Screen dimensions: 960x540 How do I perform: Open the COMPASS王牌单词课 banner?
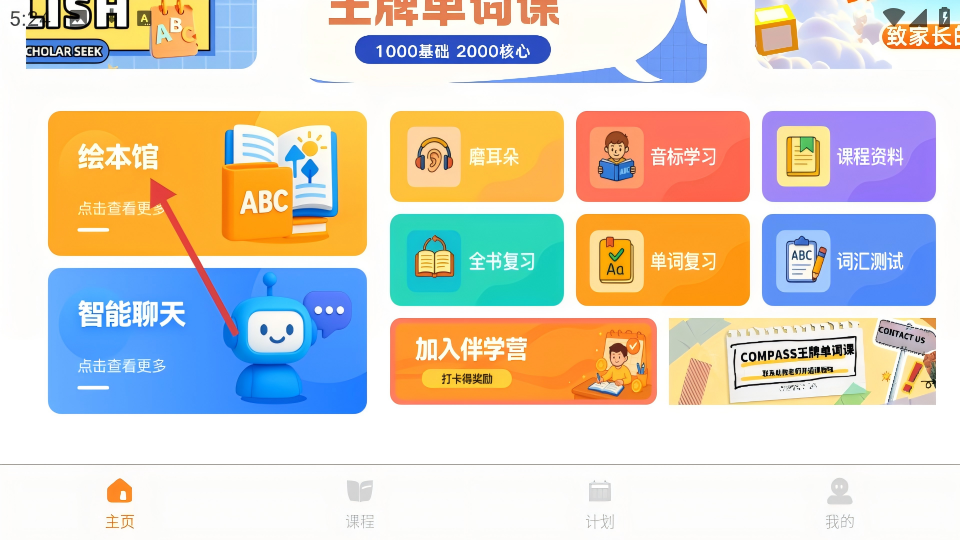click(802, 362)
